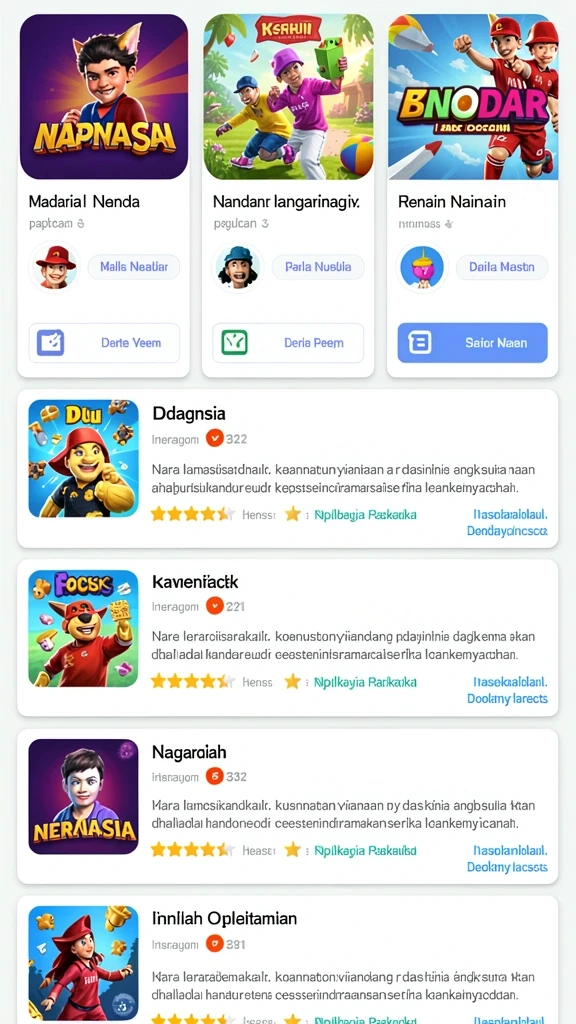Open the Innllah Opleitamian game card
576x1024 pixels.
tap(287, 960)
